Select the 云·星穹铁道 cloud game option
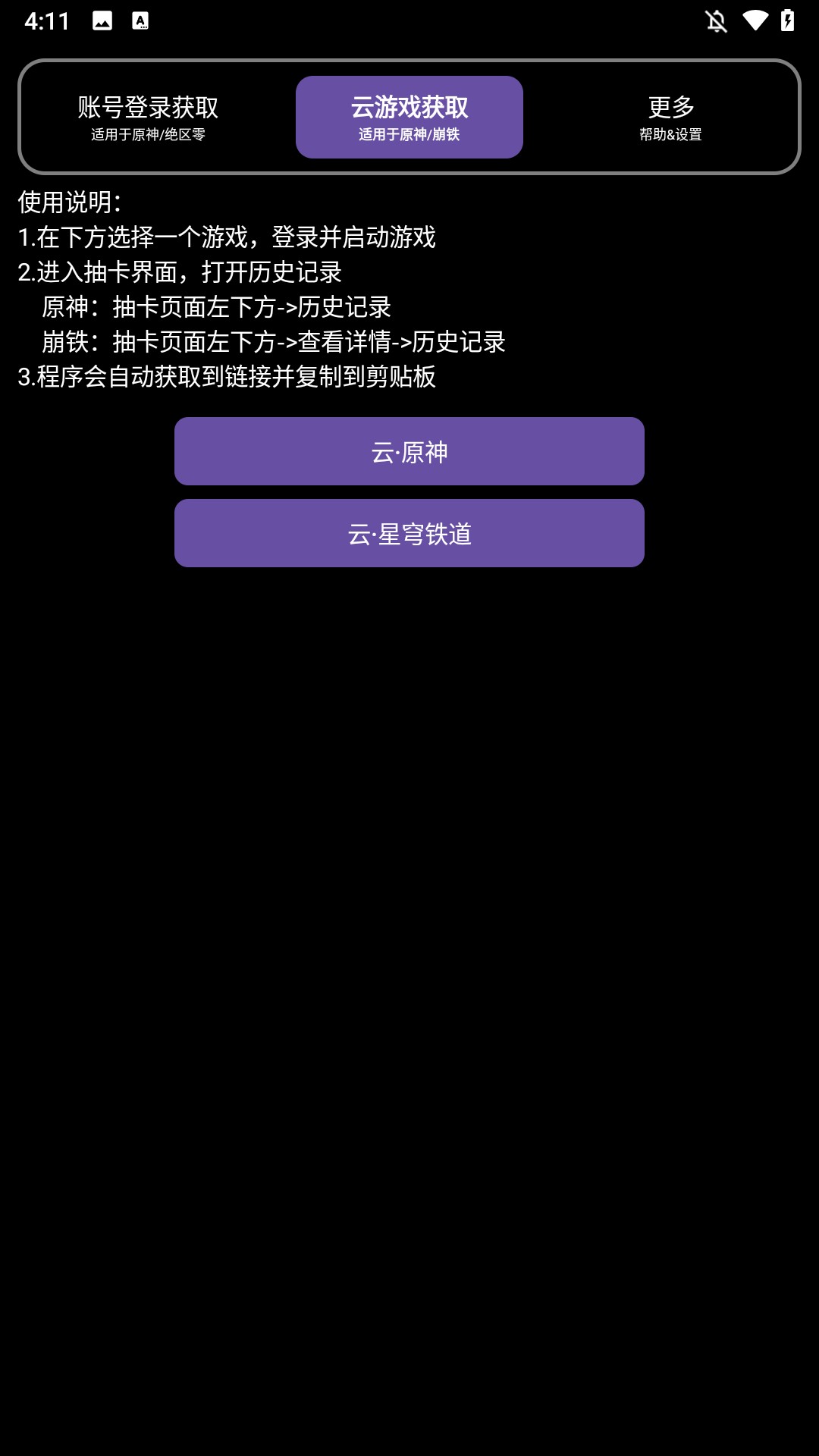 [409, 533]
